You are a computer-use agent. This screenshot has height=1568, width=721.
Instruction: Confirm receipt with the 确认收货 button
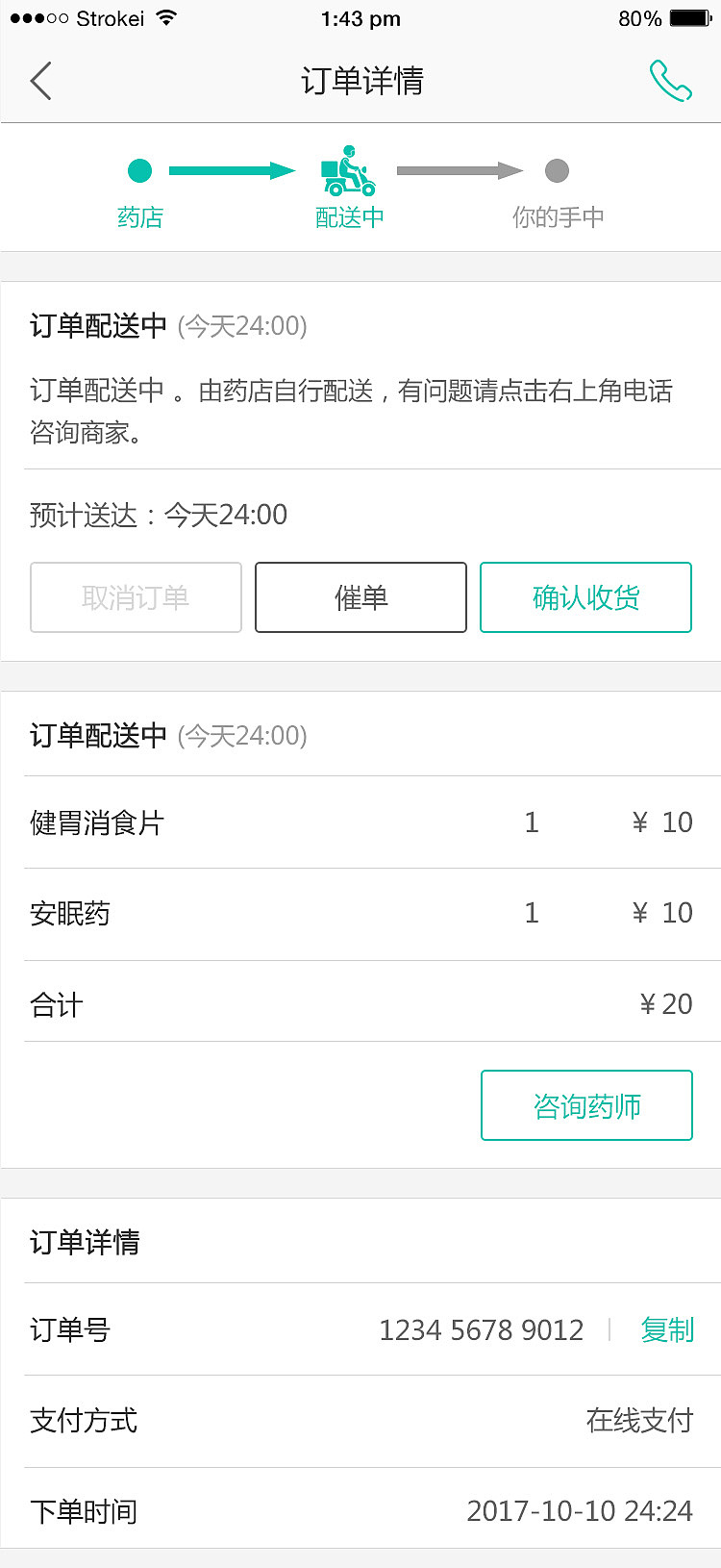[x=585, y=597]
